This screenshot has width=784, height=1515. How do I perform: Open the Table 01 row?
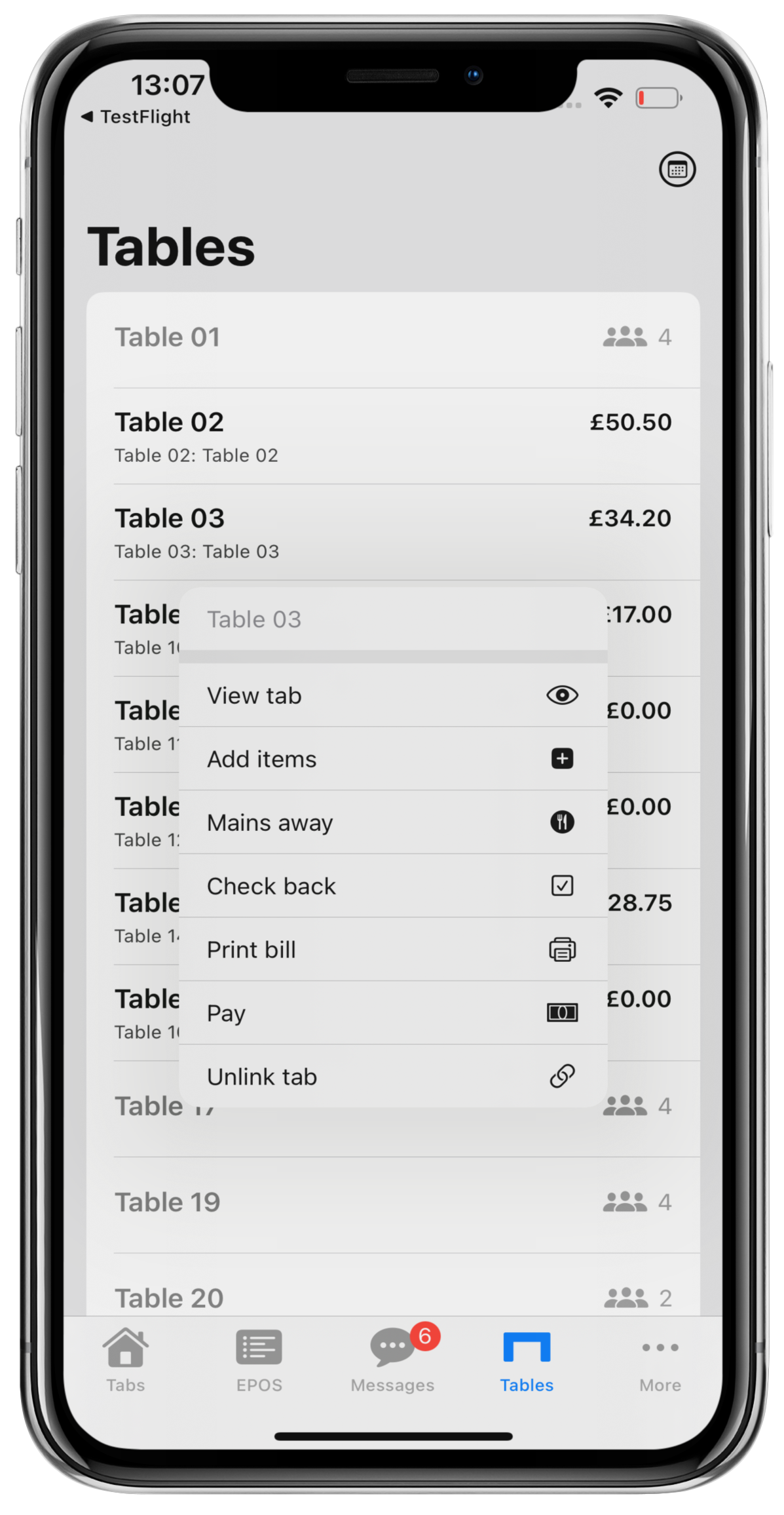pyautogui.click(x=393, y=338)
